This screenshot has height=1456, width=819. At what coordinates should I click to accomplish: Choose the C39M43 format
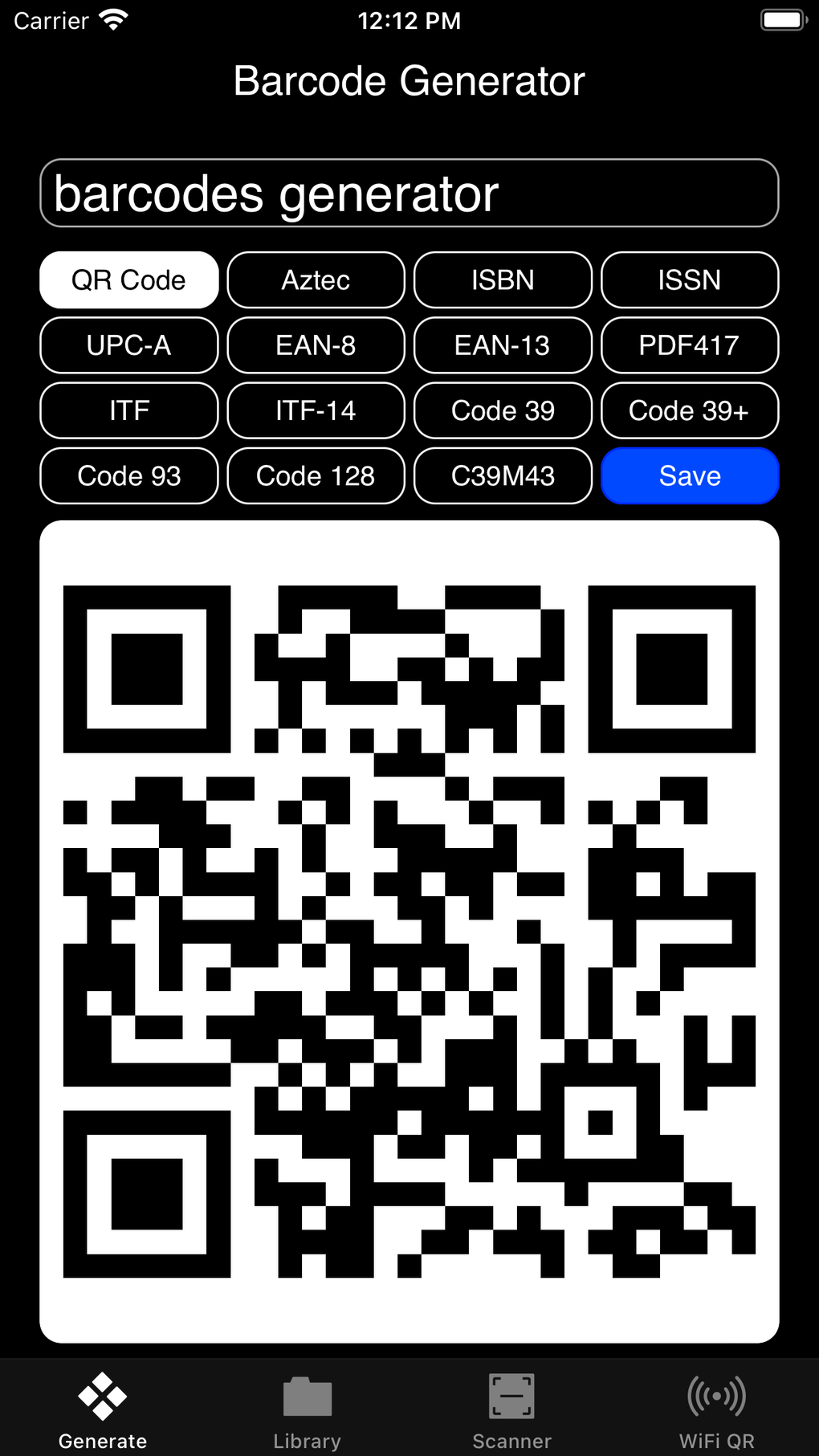503,475
